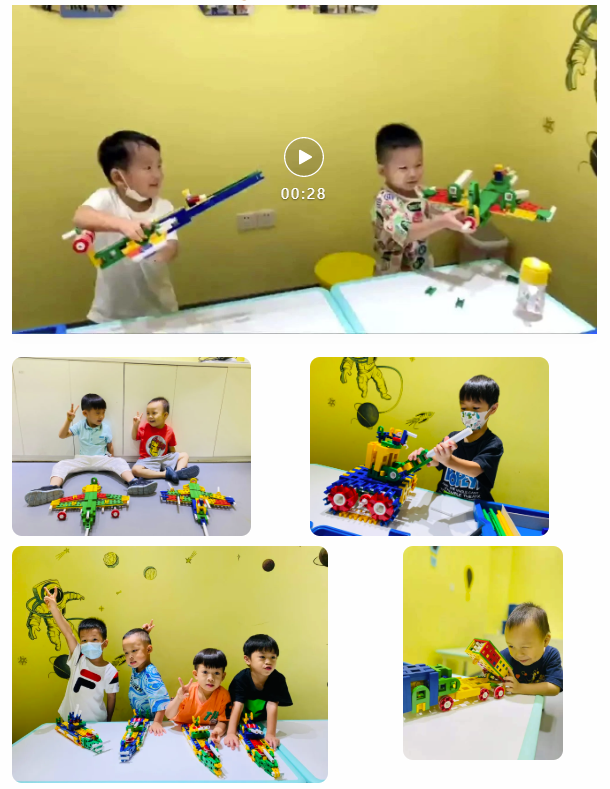Screen dimensions: 610x789
Task: Open photo of masked boy with block tank
Action: tap(429, 446)
